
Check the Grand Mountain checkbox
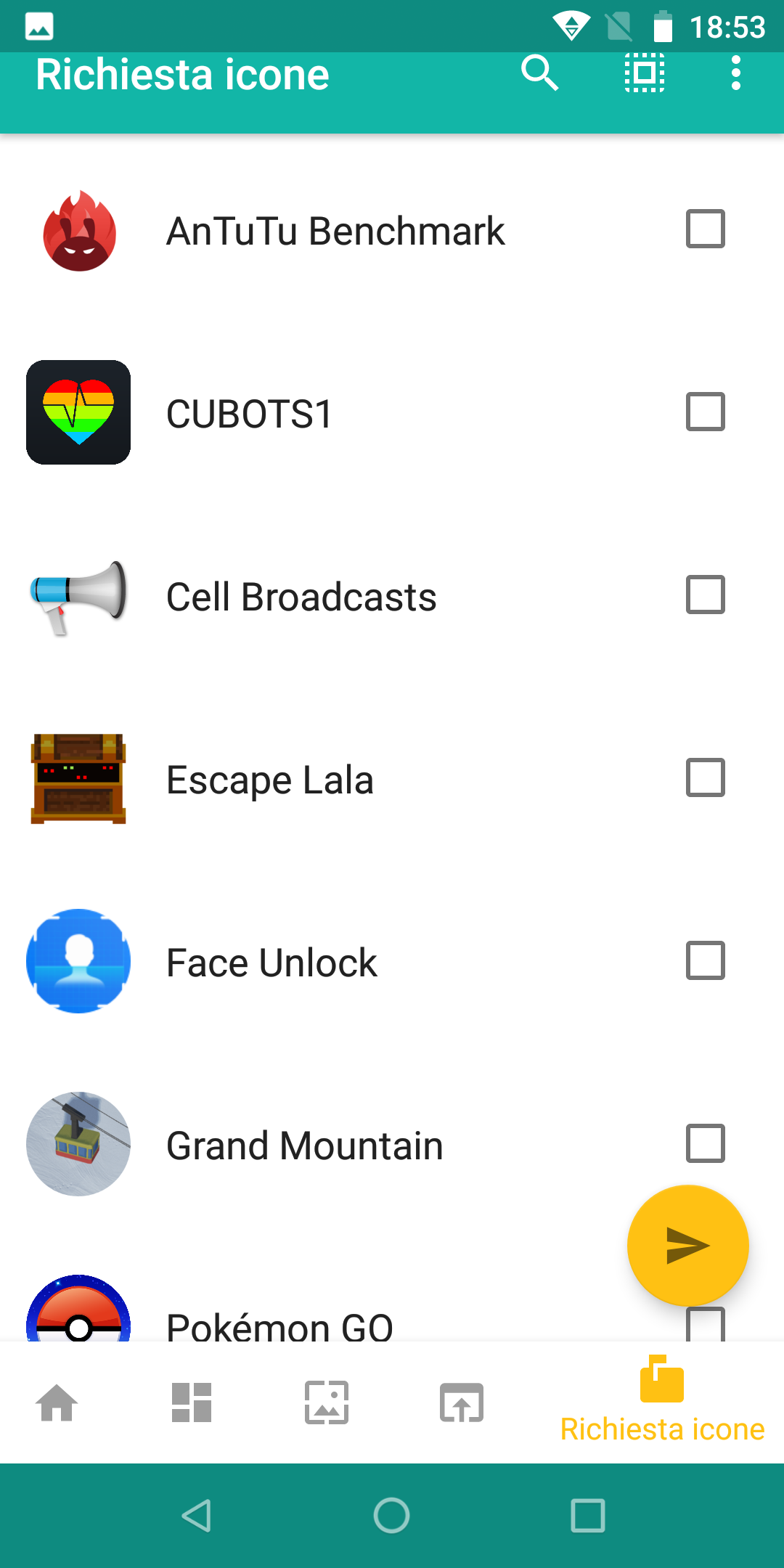pos(706,1143)
